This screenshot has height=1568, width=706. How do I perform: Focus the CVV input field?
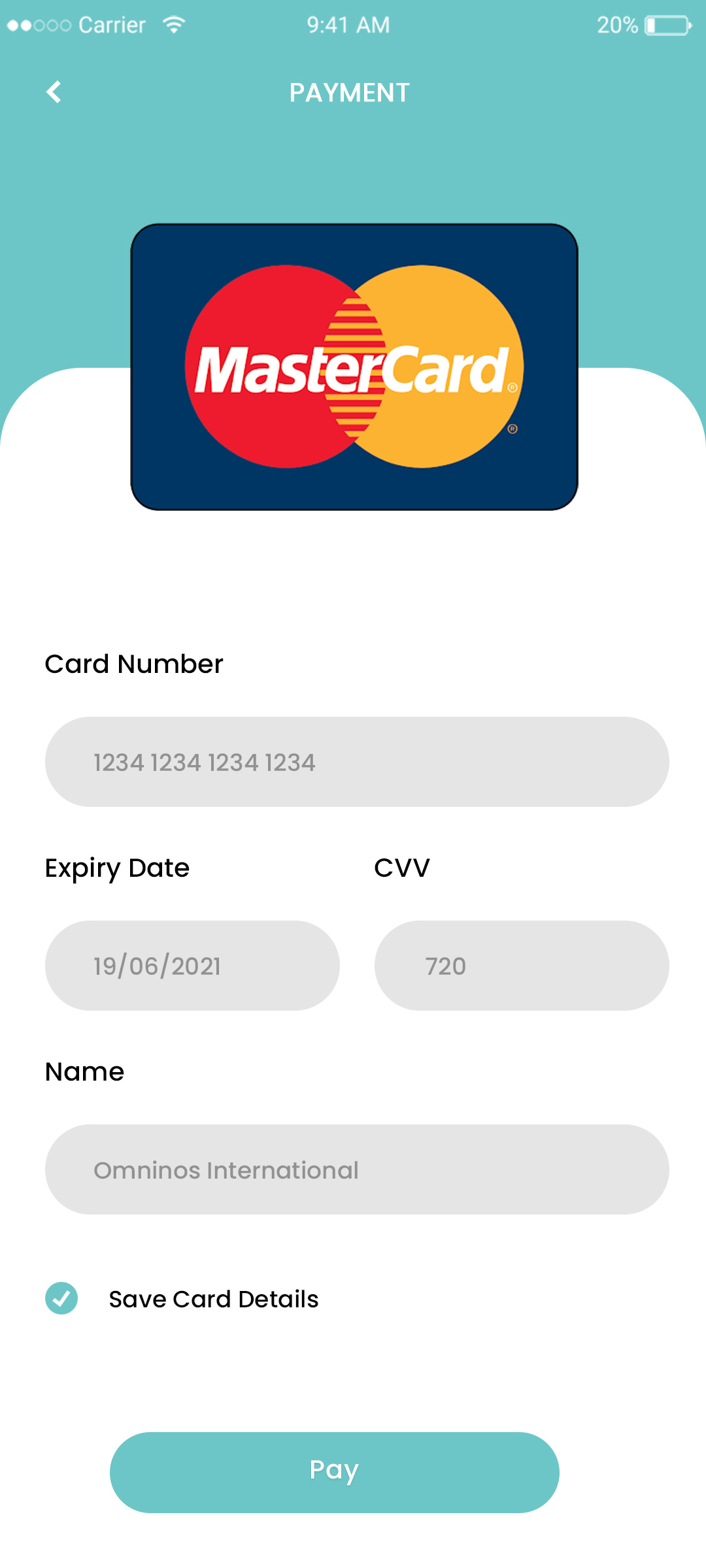[x=521, y=966]
